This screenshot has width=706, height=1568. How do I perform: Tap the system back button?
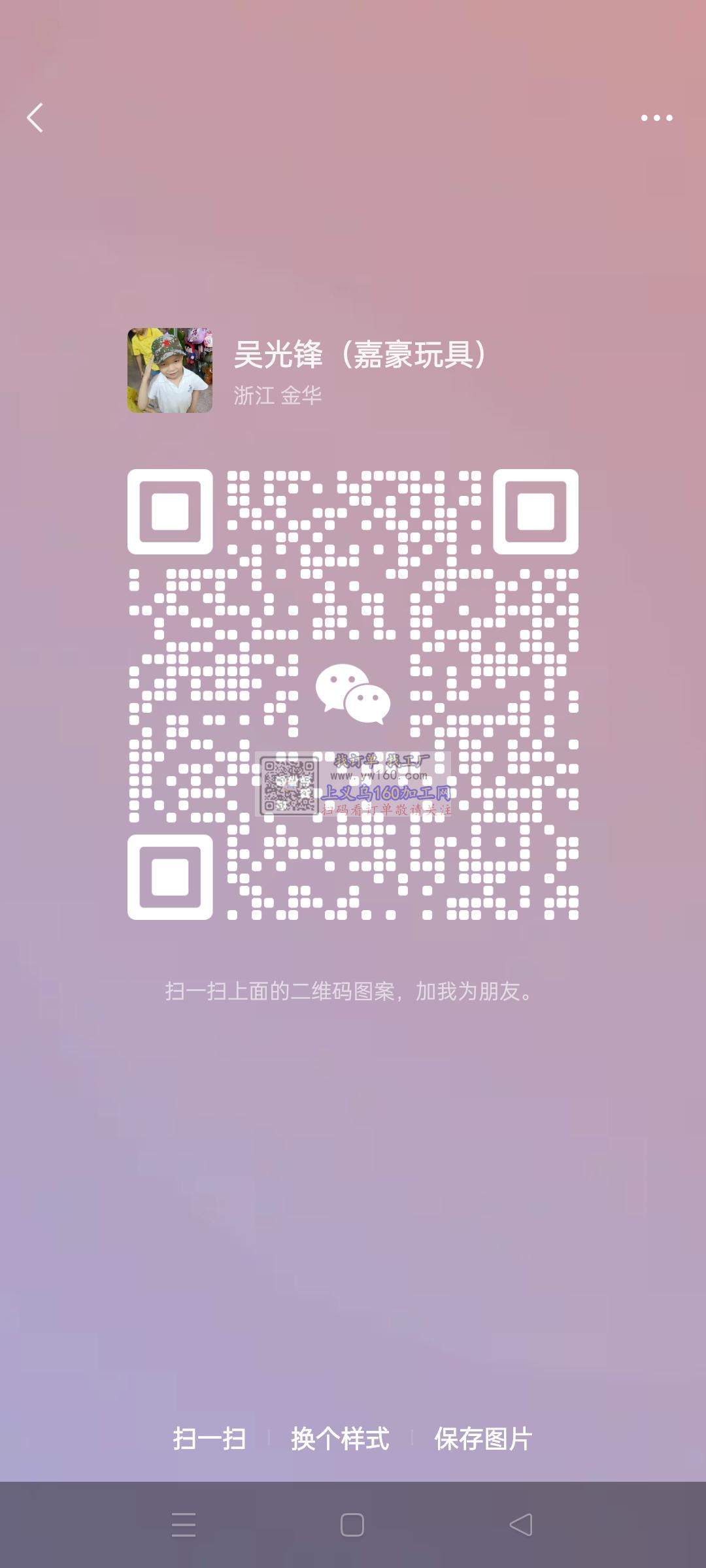[521, 1525]
